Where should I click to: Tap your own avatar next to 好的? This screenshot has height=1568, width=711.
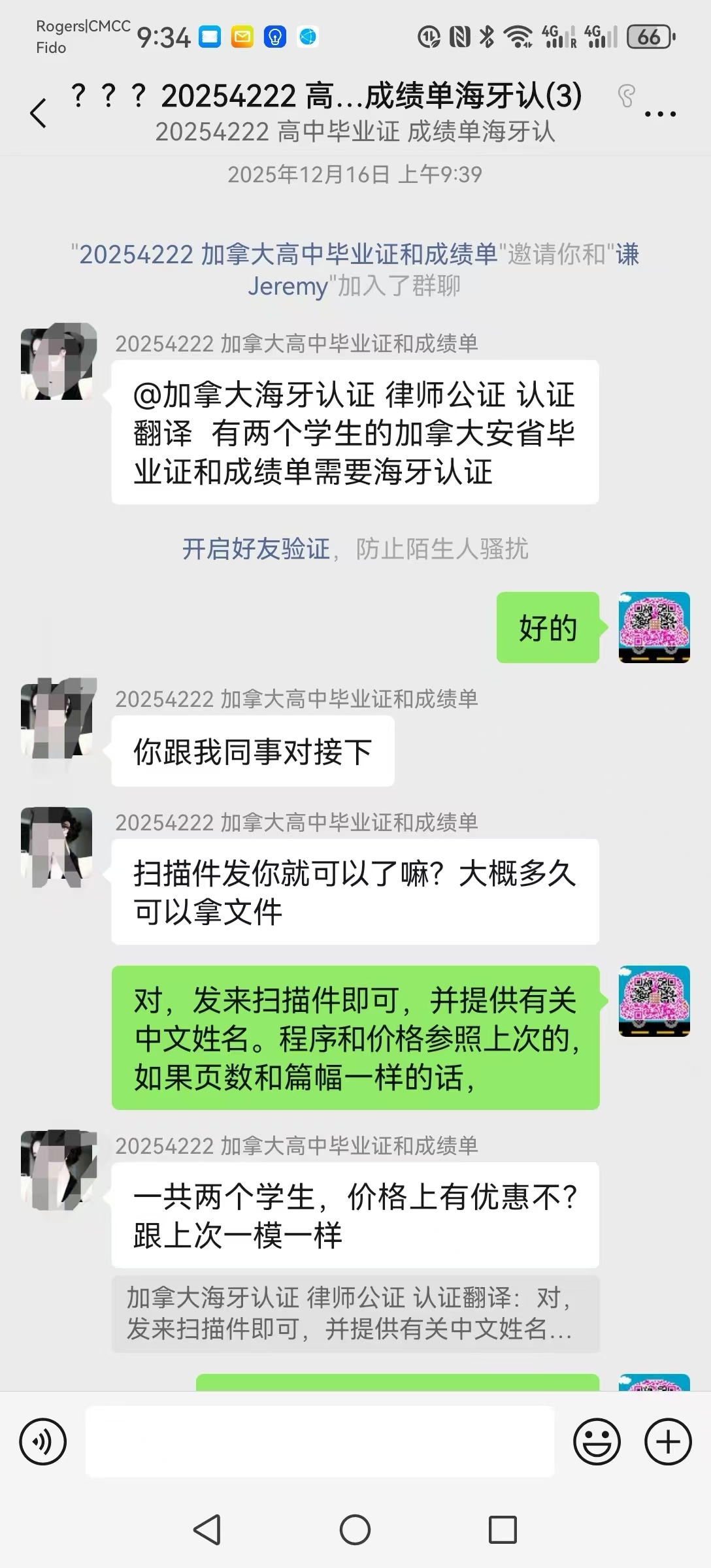coord(654,627)
